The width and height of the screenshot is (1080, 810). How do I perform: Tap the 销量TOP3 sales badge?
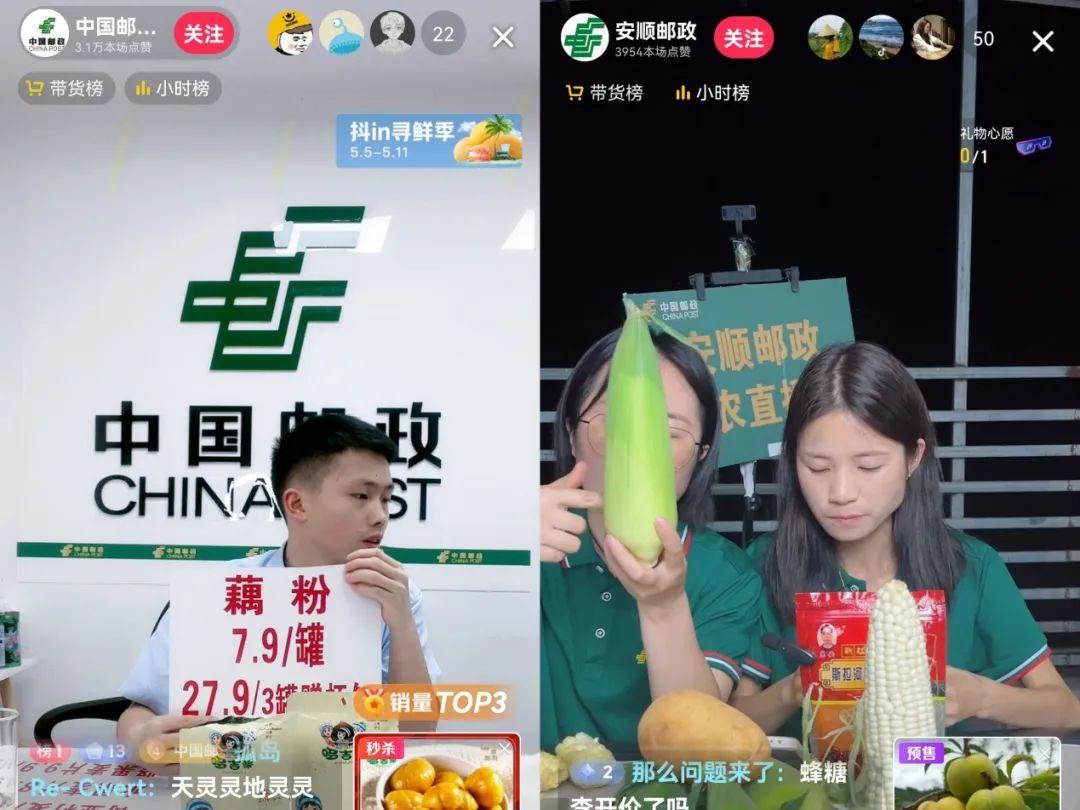click(x=433, y=703)
